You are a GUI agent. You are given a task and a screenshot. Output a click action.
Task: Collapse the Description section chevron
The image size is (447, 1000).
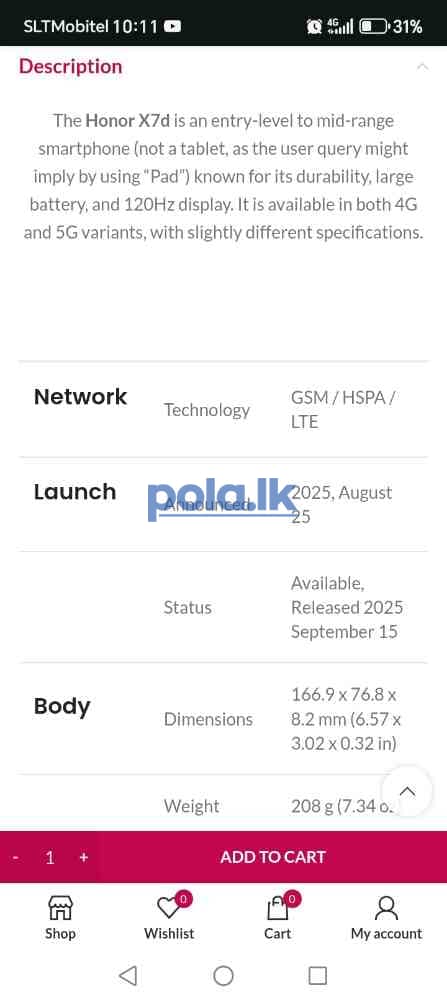421,66
